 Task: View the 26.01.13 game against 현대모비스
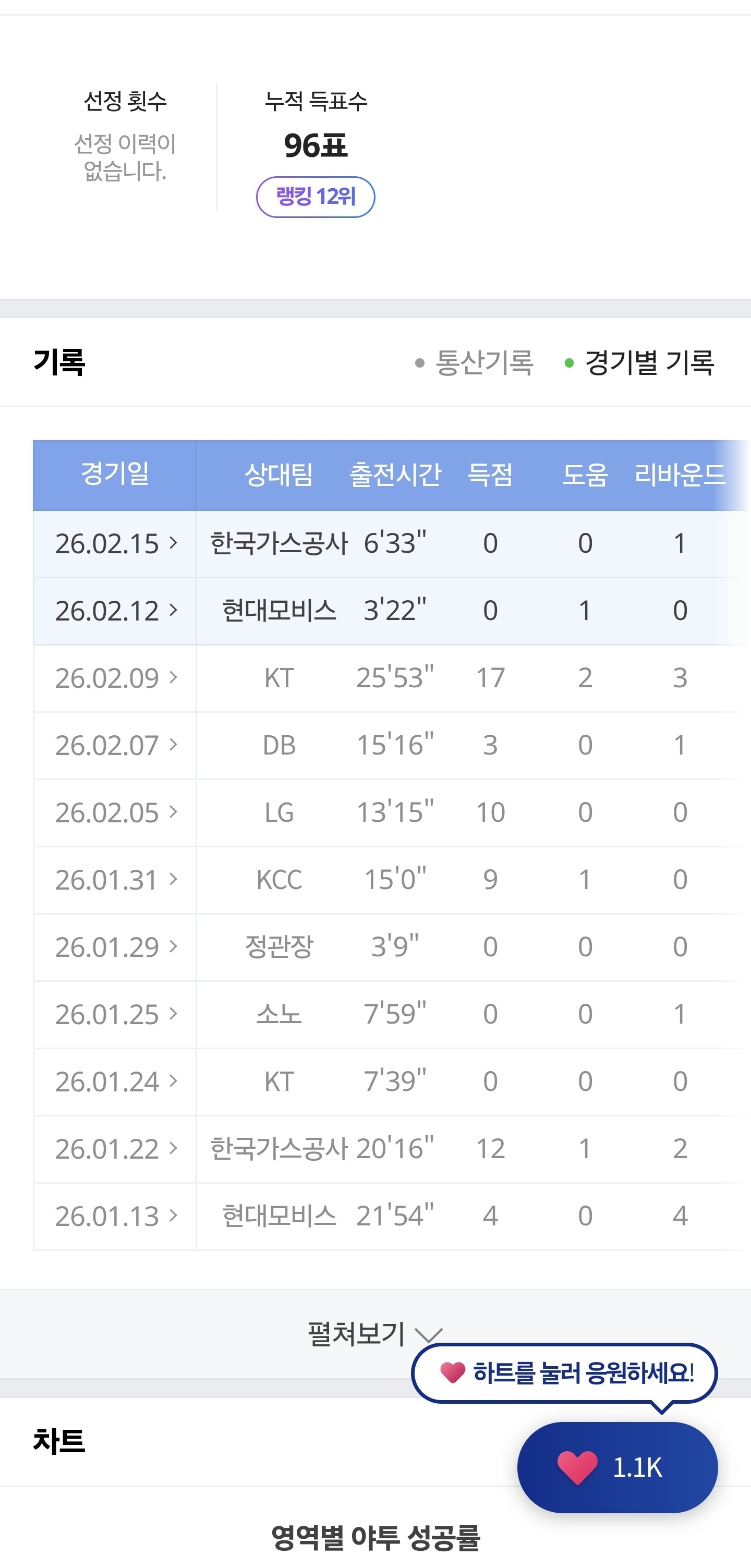point(116,1216)
